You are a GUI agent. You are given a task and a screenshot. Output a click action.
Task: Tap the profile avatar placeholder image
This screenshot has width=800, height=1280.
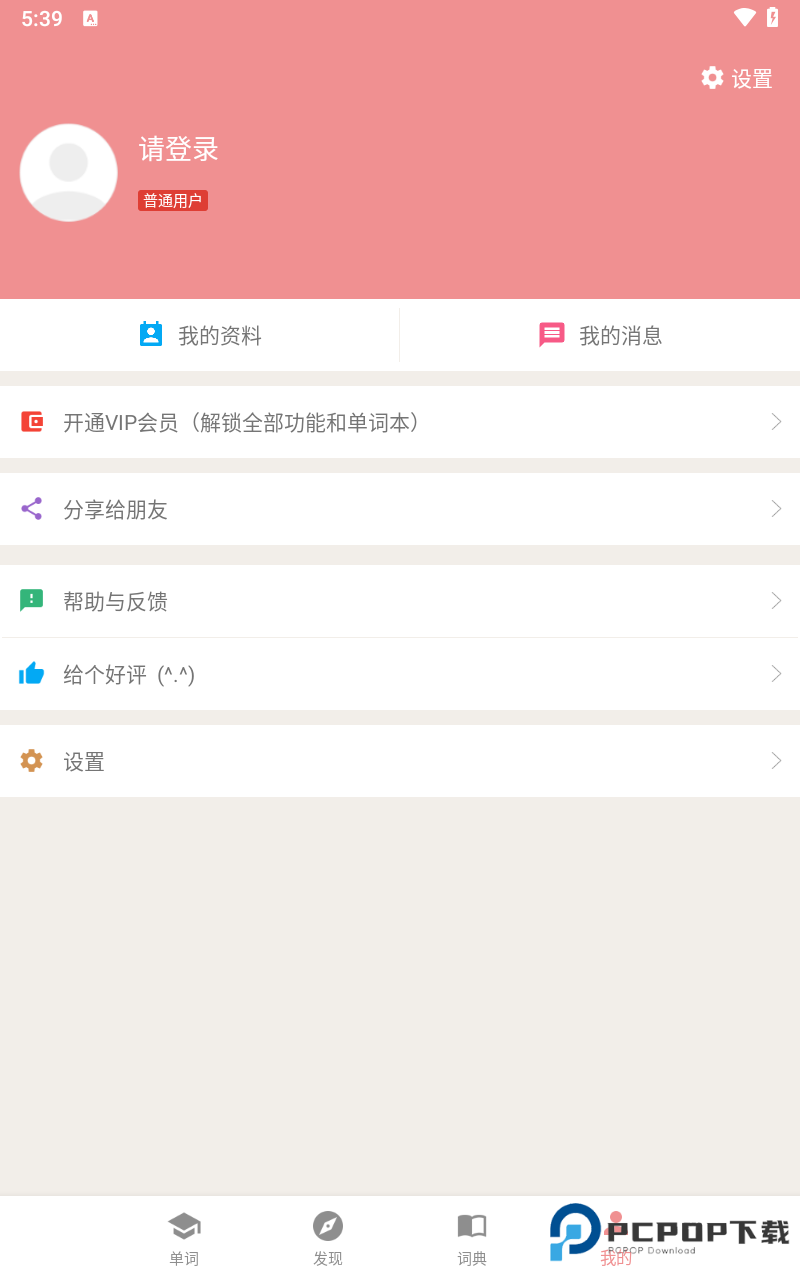(68, 172)
